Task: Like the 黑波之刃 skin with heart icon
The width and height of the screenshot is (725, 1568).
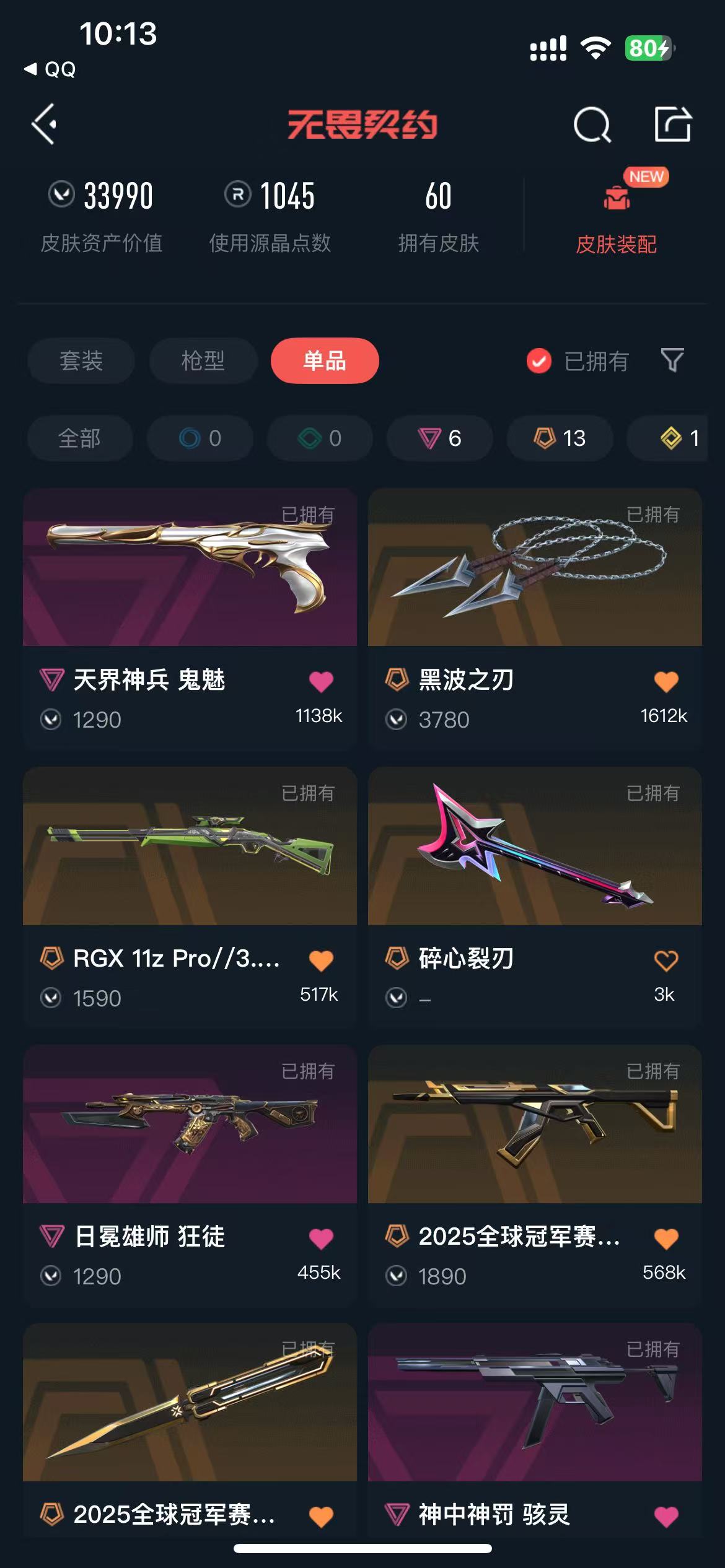Action: 666,681
